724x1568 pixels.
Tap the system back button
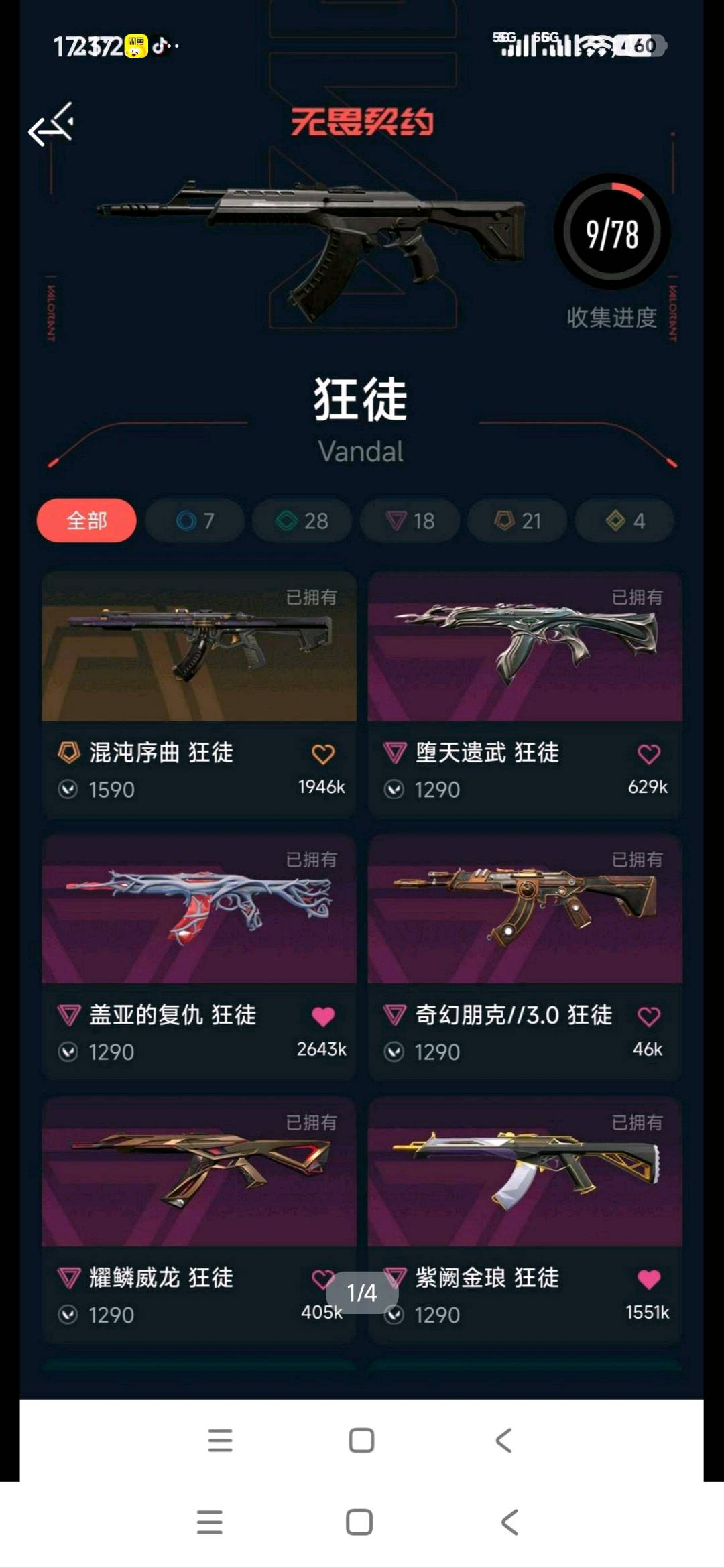509,1522
